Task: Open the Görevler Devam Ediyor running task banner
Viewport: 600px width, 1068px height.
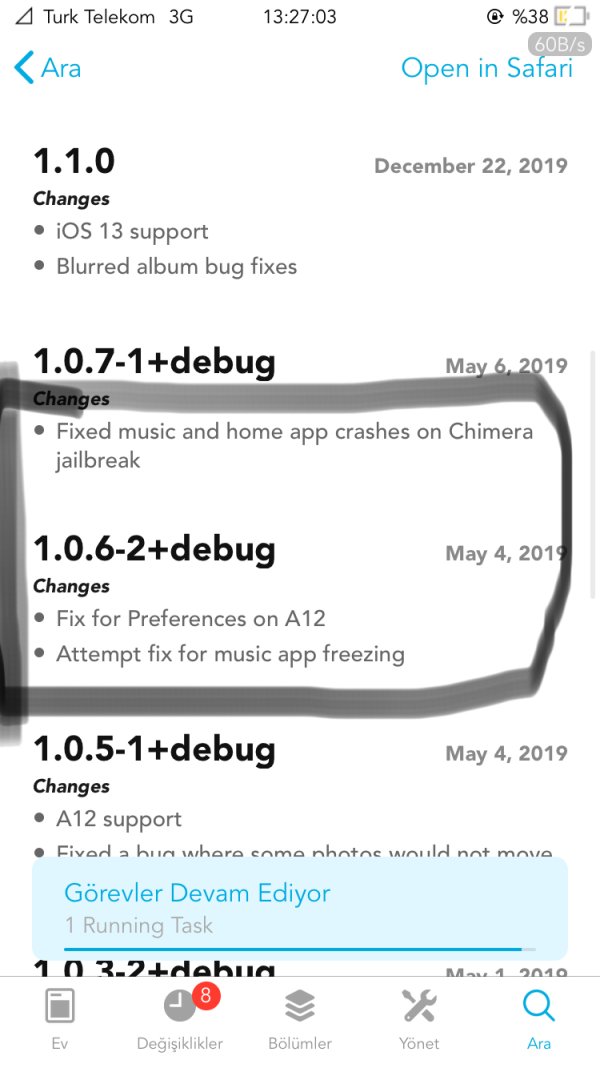Action: pos(300,908)
